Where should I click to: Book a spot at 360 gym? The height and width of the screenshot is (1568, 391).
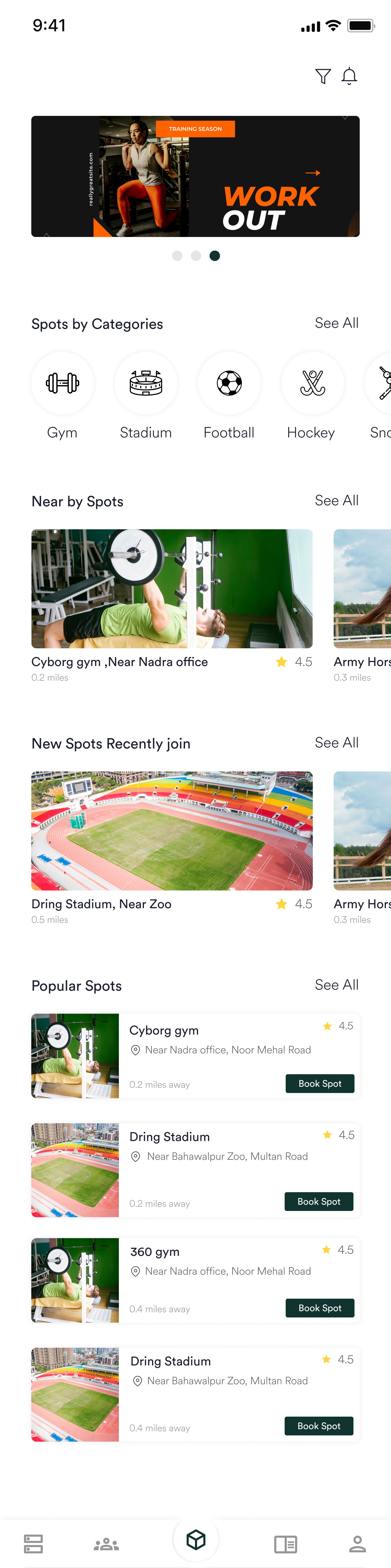(320, 1308)
